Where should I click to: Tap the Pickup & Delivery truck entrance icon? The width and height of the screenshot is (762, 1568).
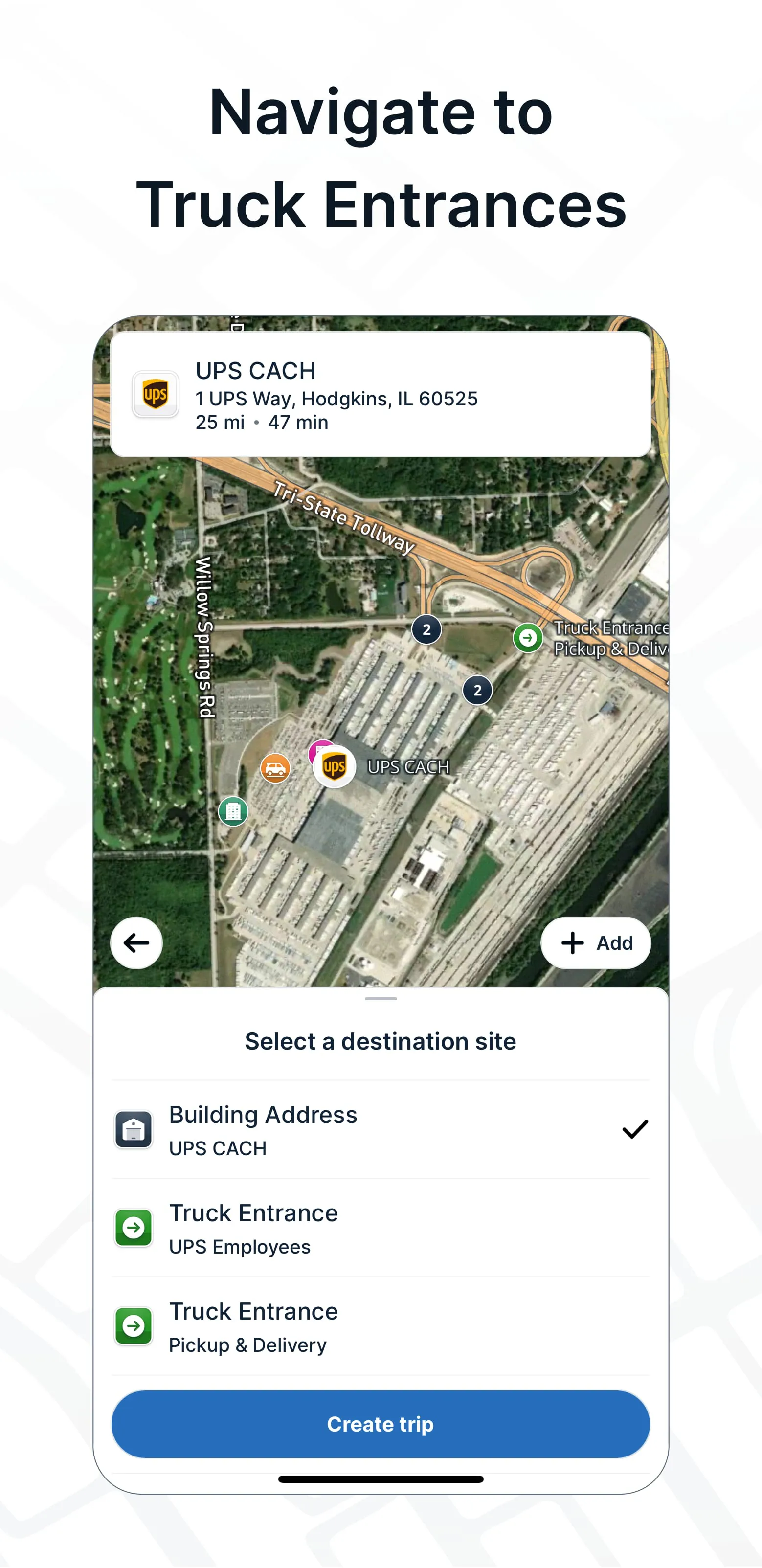[133, 1327]
